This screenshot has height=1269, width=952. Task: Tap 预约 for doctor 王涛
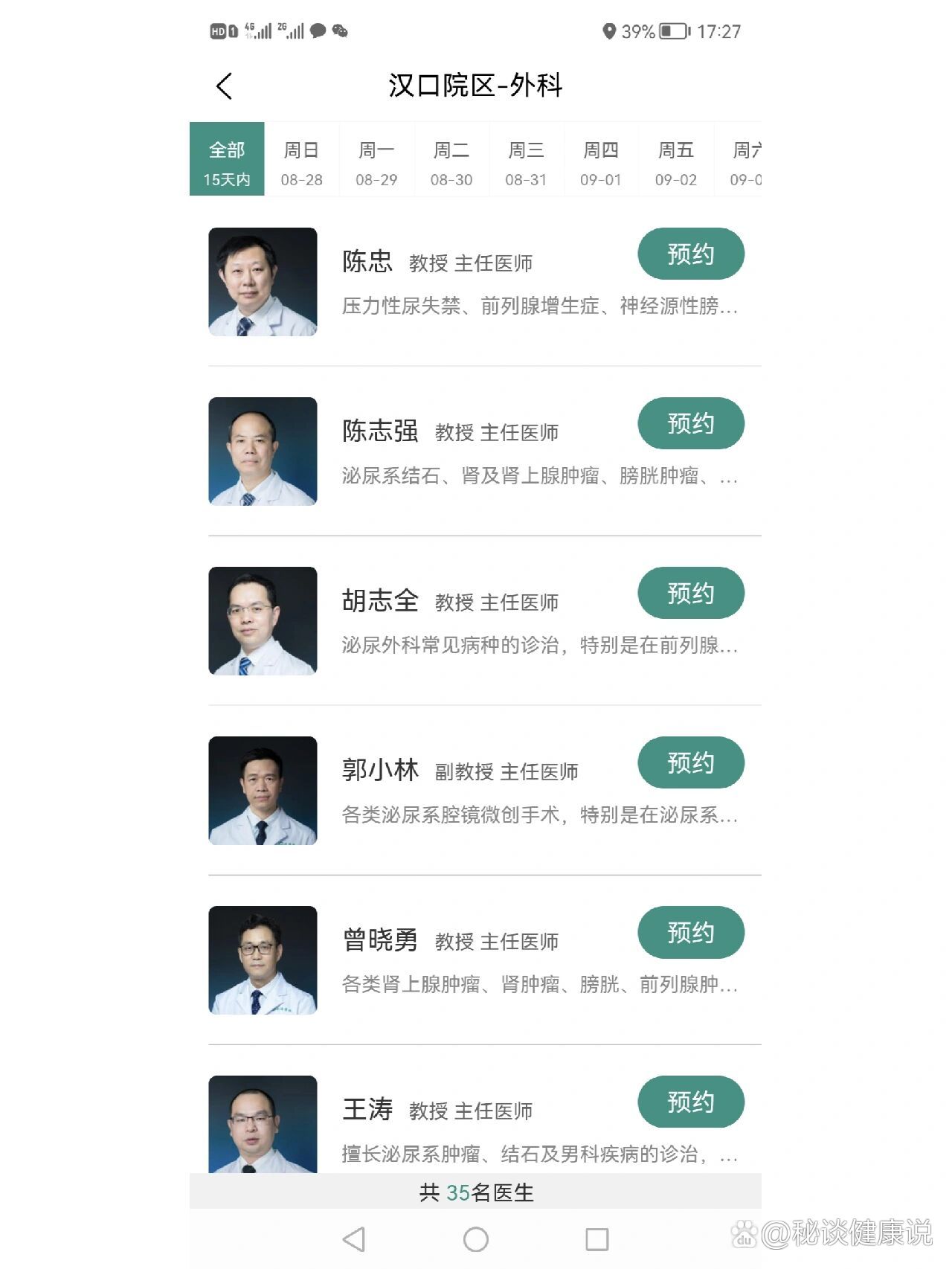tap(691, 1102)
